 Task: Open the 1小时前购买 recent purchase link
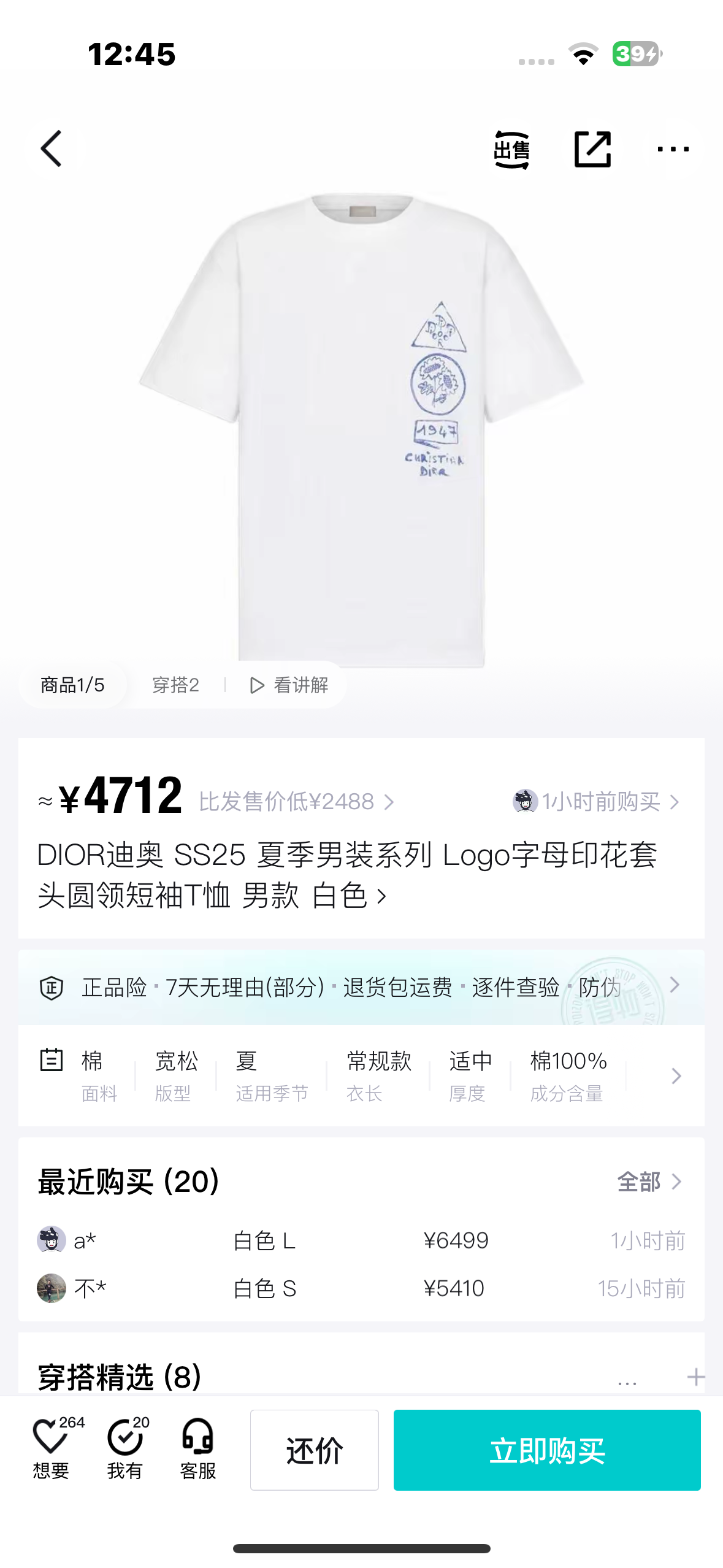tap(597, 802)
